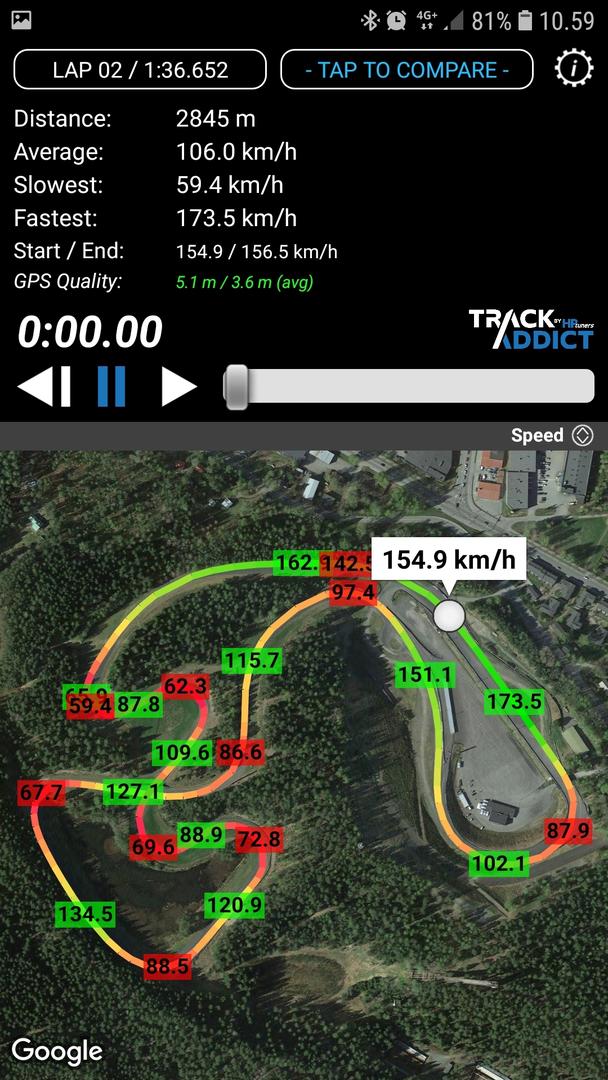Step back to the previous frame
The width and height of the screenshot is (608, 1080).
click(45, 386)
